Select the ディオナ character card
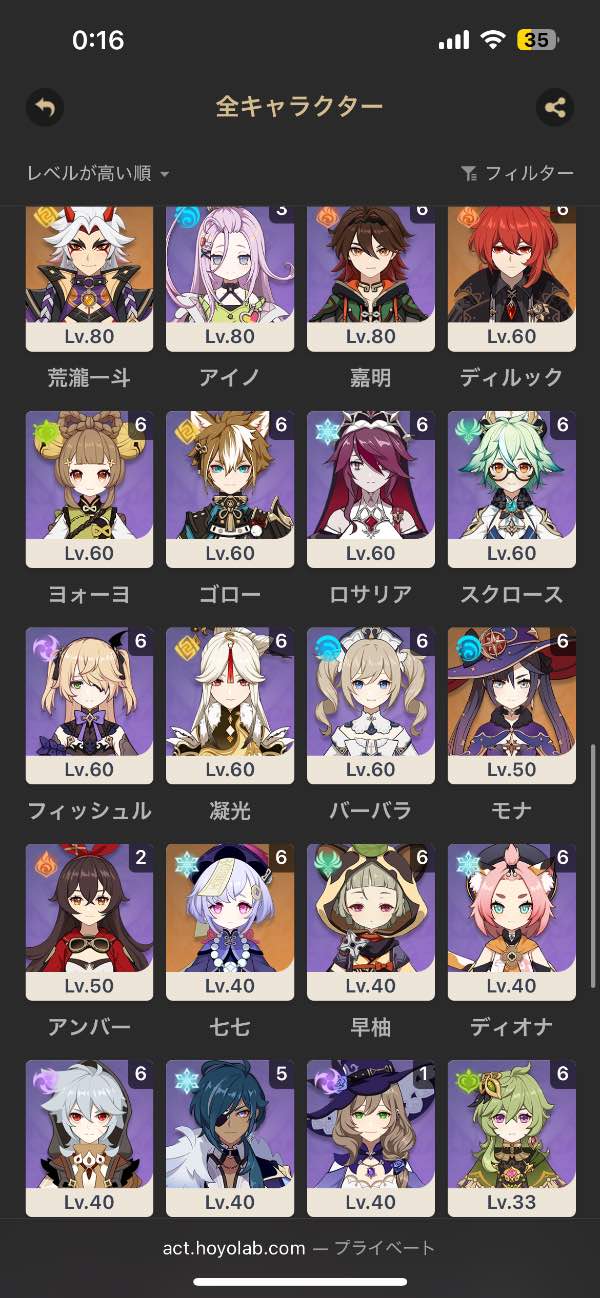The image size is (600, 1298). point(512,922)
